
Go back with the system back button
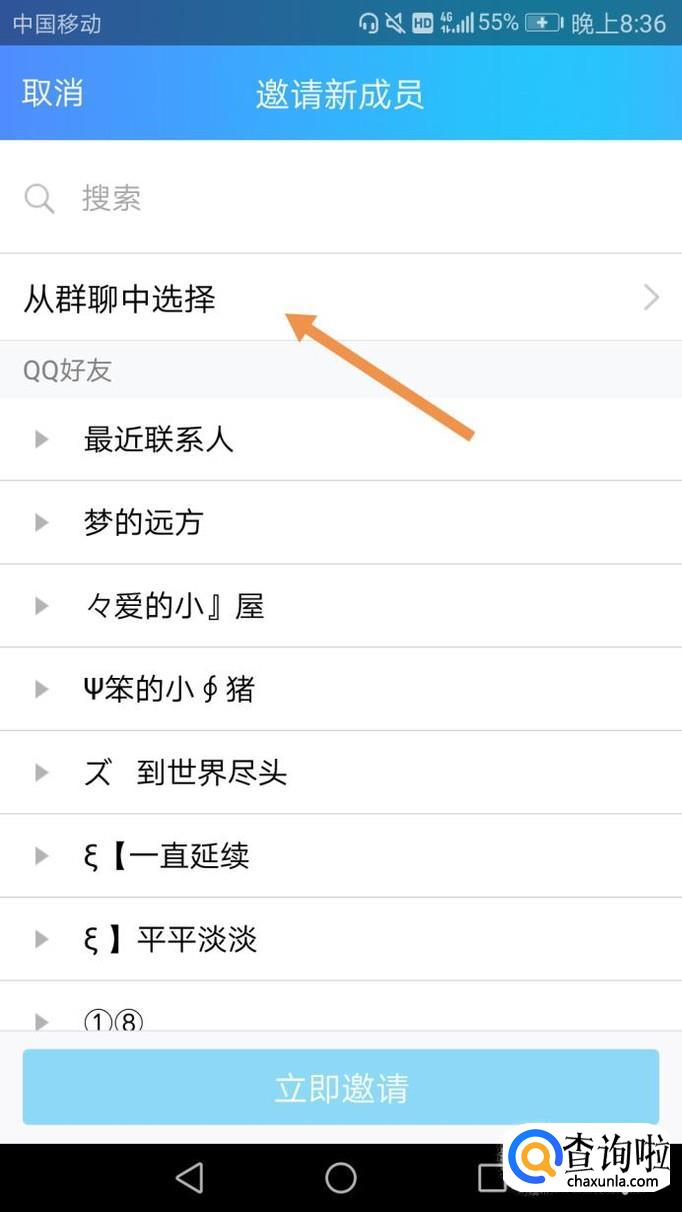pyautogui.click(x=189, y=1177)
